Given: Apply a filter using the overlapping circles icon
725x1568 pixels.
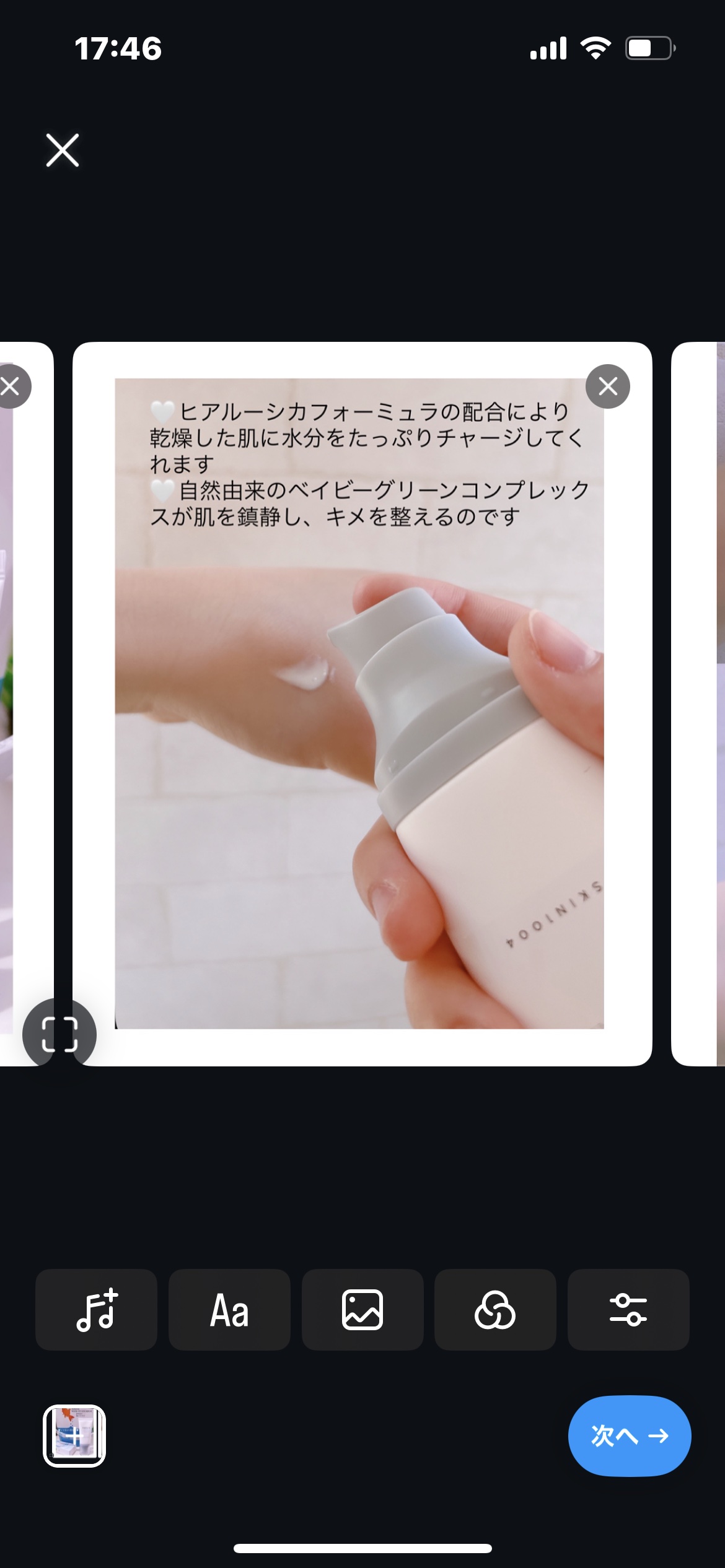Looking at the screenshot, I should pos(495,1310).
